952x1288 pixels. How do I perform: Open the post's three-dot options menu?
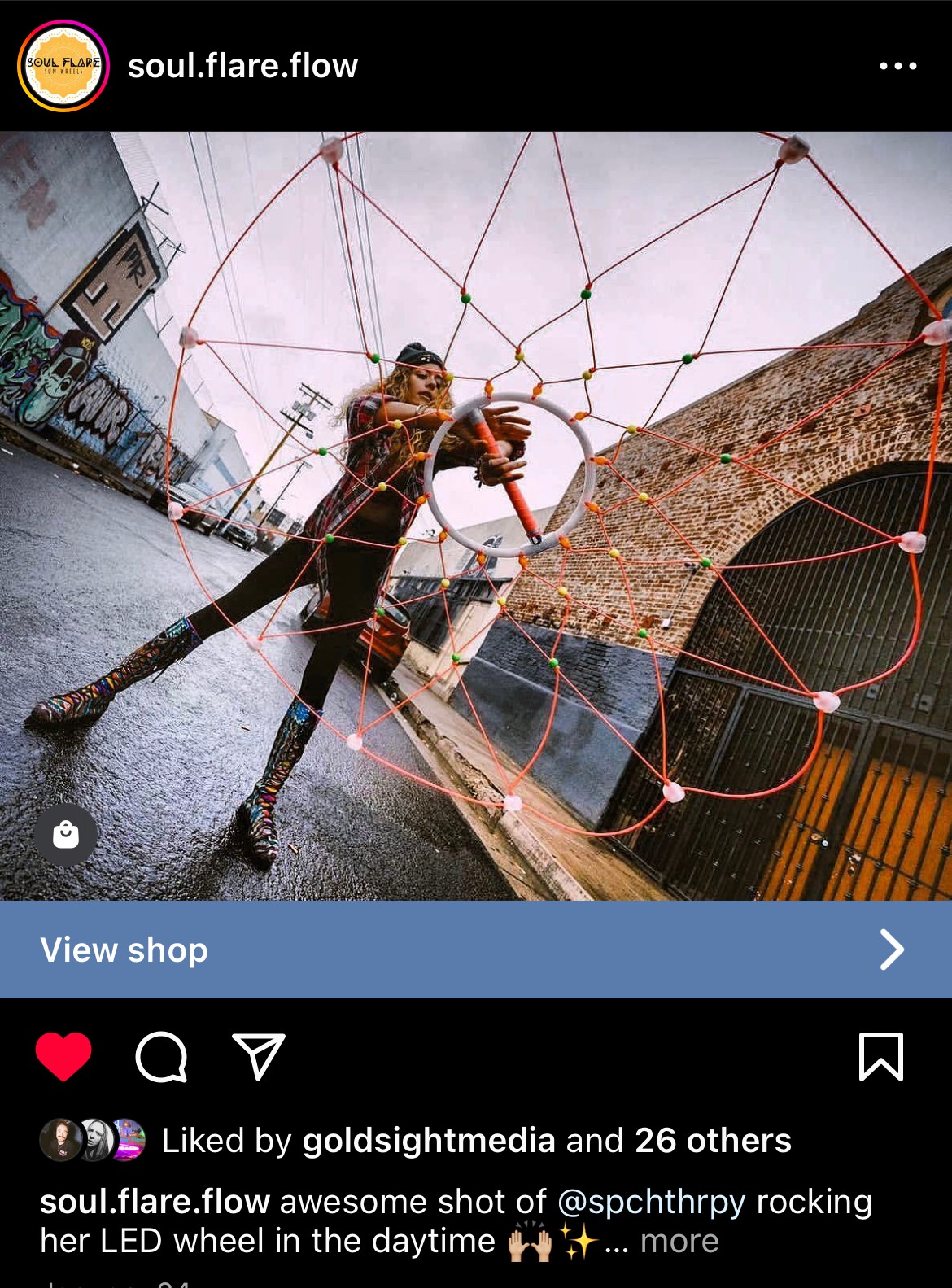coord(897,66)
